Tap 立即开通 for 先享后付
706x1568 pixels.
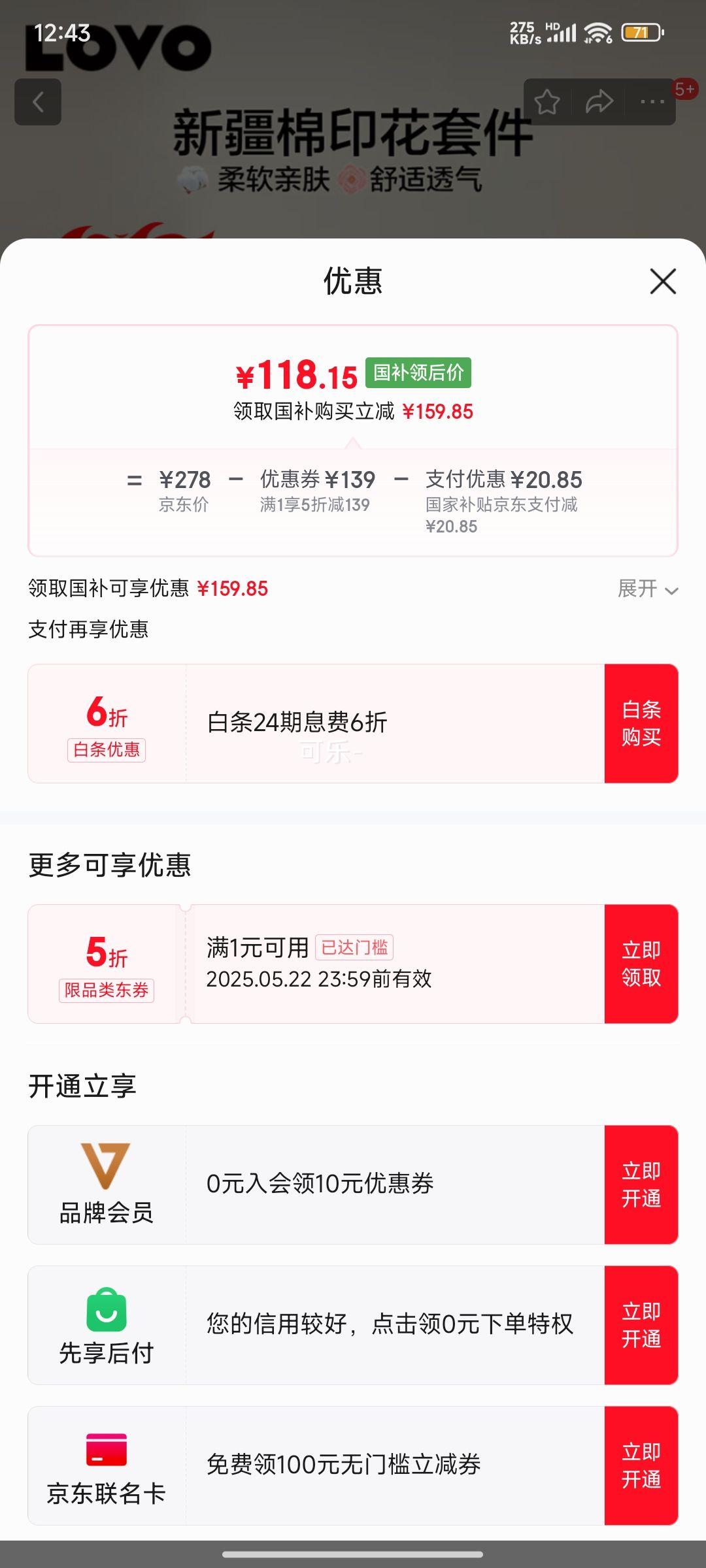tap(641, 1325)
